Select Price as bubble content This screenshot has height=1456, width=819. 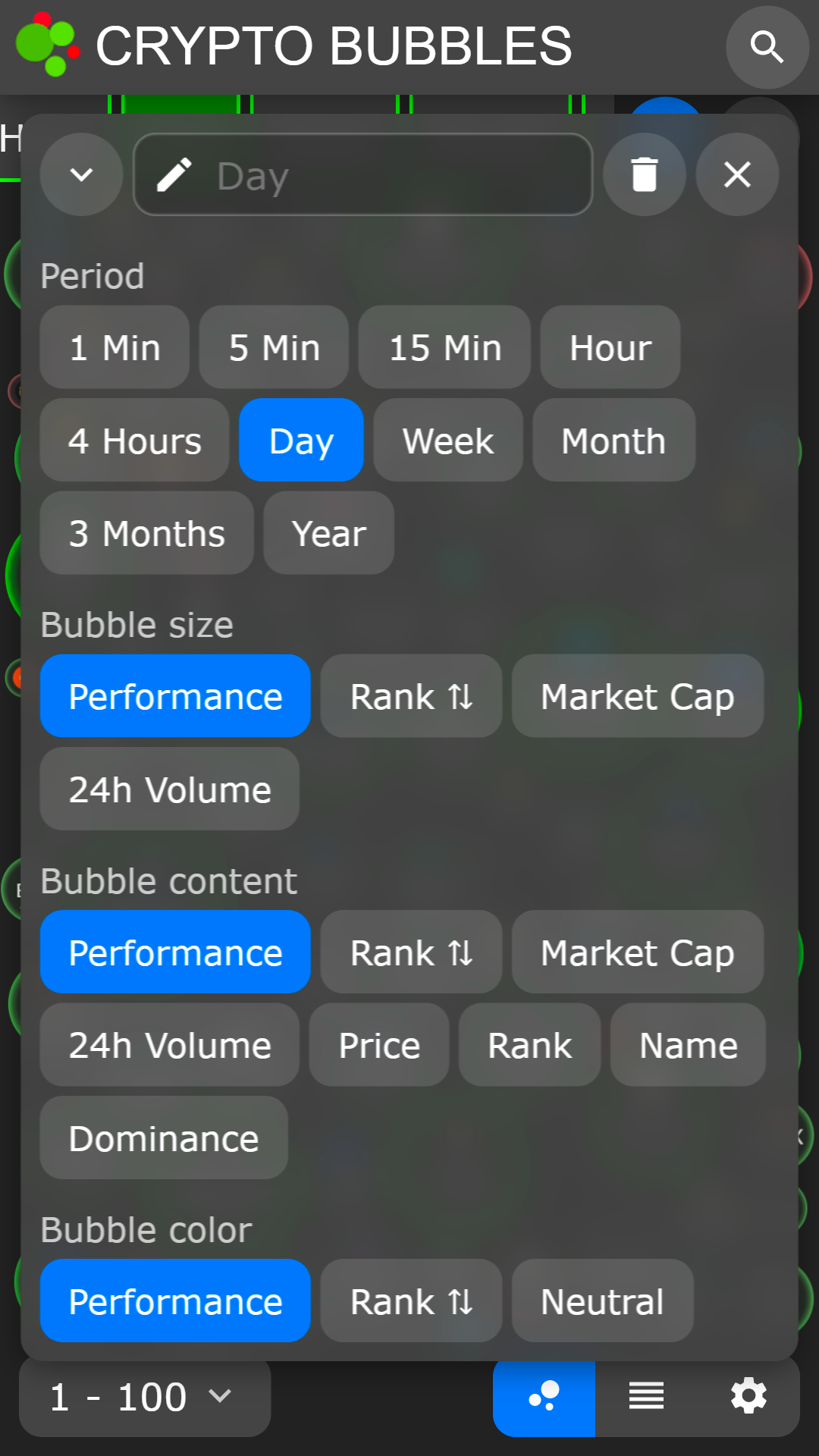click(x=378, y=1044)
